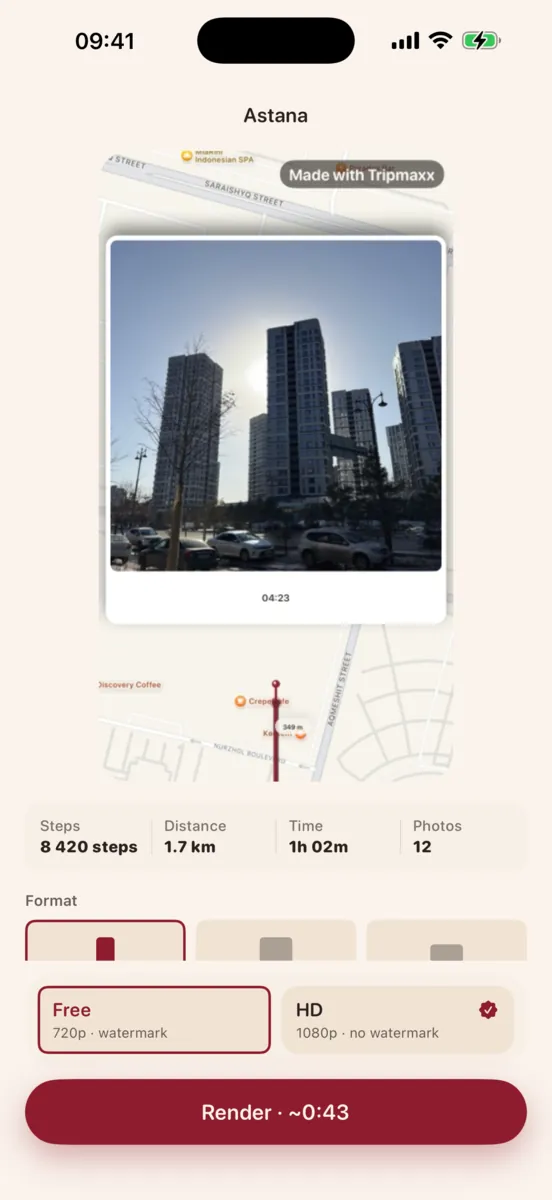Select the vertical portrait format
Screen dimensions: 552x1200
[x=105, y=941]
